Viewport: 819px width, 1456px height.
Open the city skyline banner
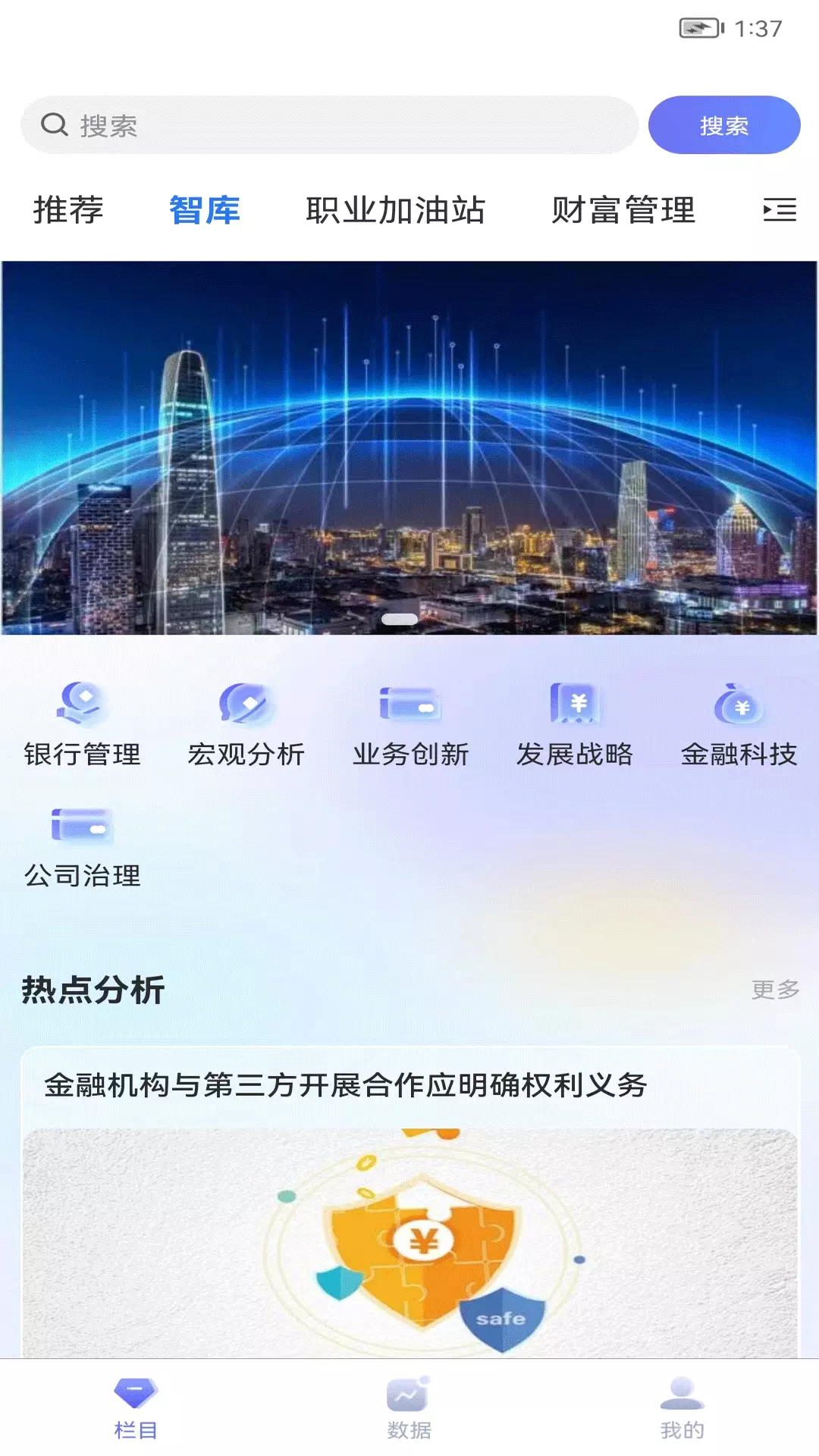(409, 447)
